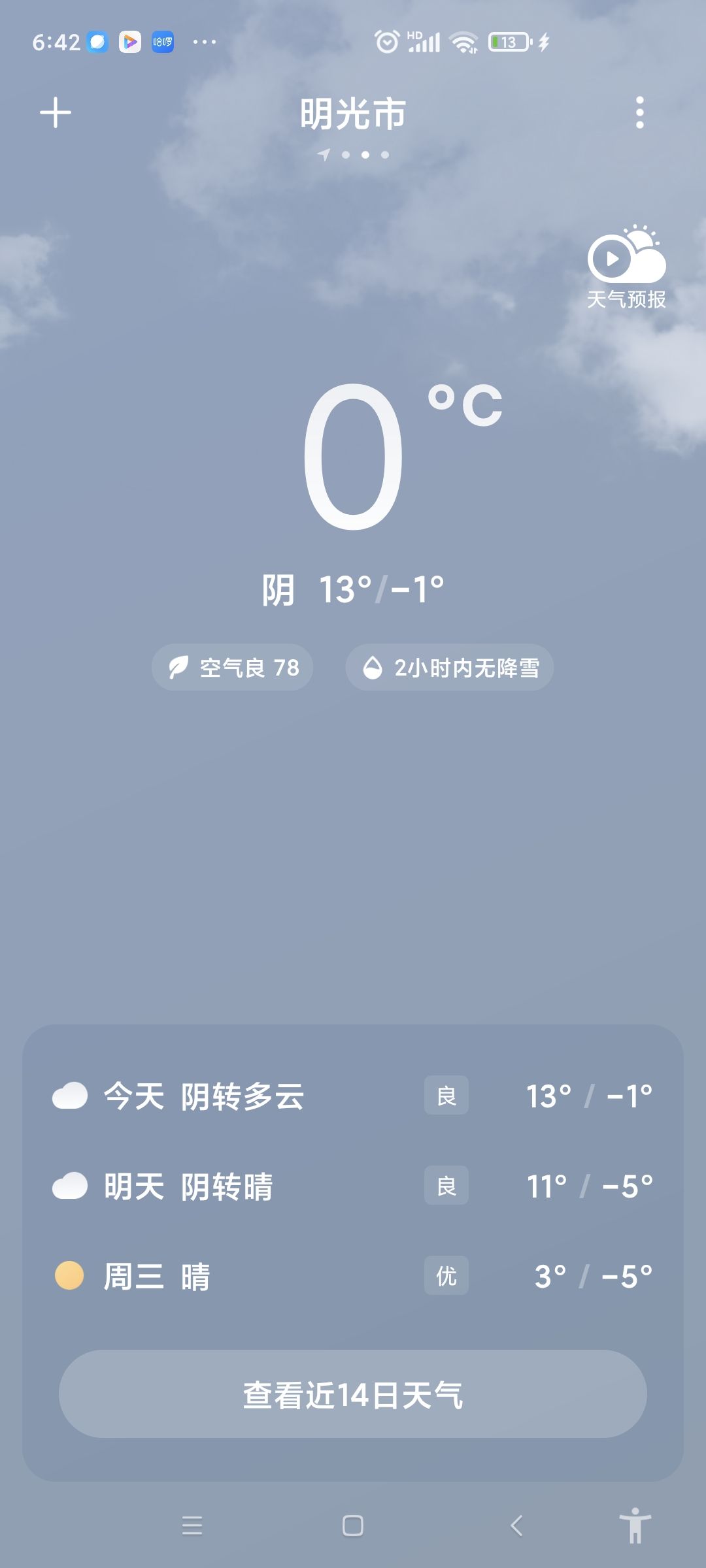Open the 2小时内无降雪 precipitation chip
706x1568 pixels.
(450, 668)
